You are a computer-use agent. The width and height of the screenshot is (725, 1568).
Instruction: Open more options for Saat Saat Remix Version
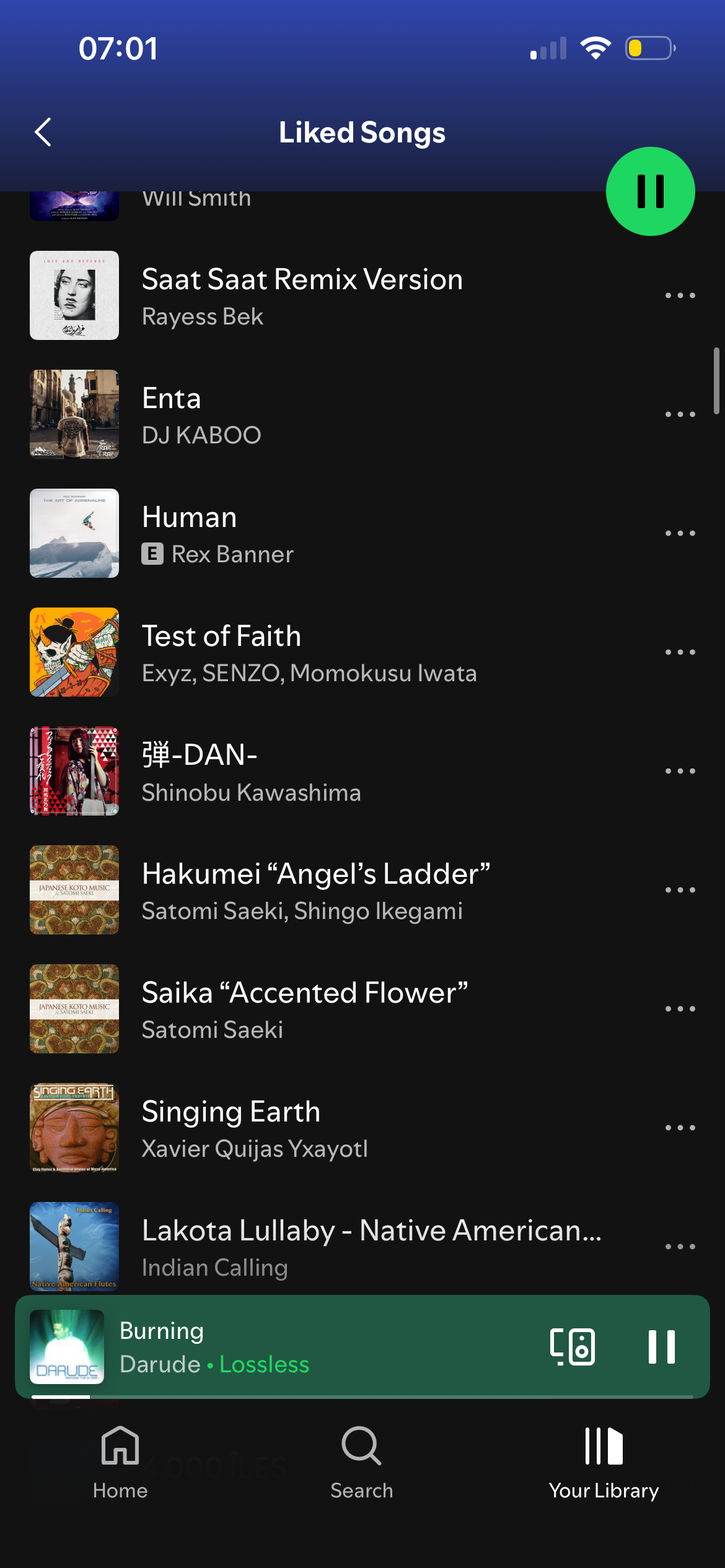point(680,296)
